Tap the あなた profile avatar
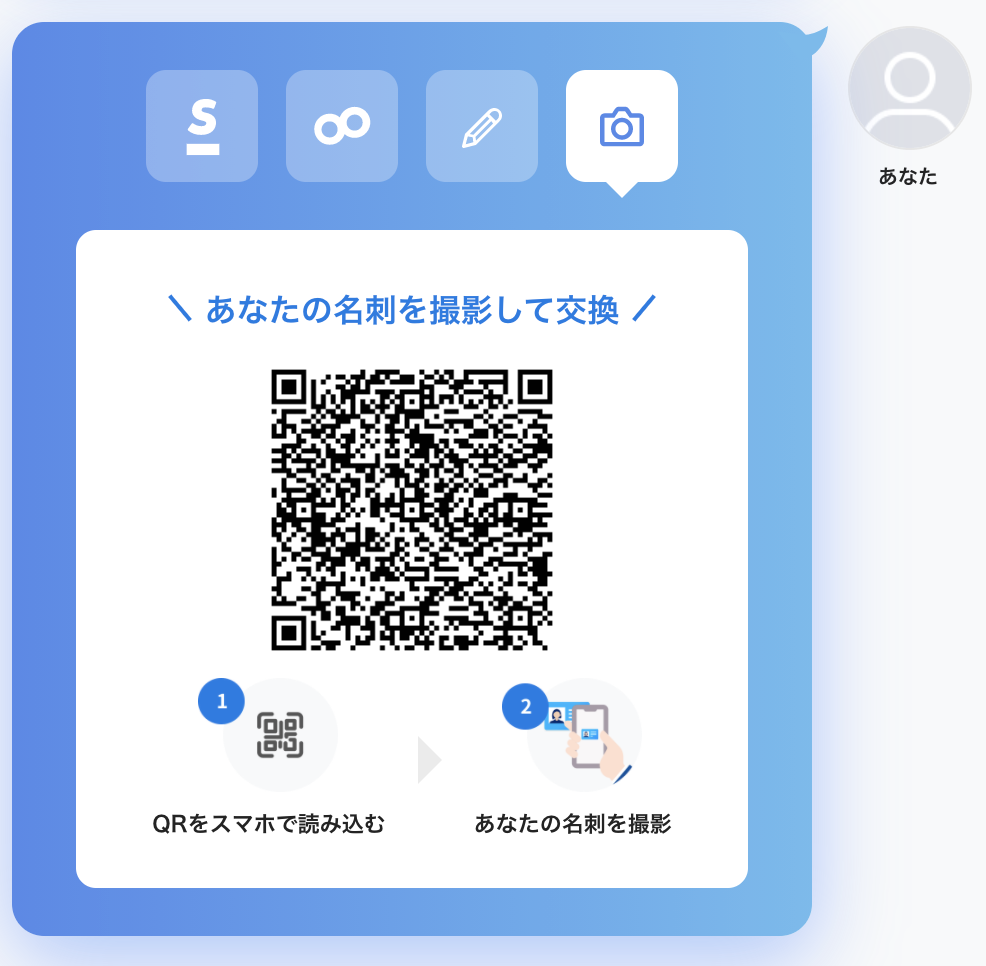Viewport: 986px width, 966px height. [909, 88]
